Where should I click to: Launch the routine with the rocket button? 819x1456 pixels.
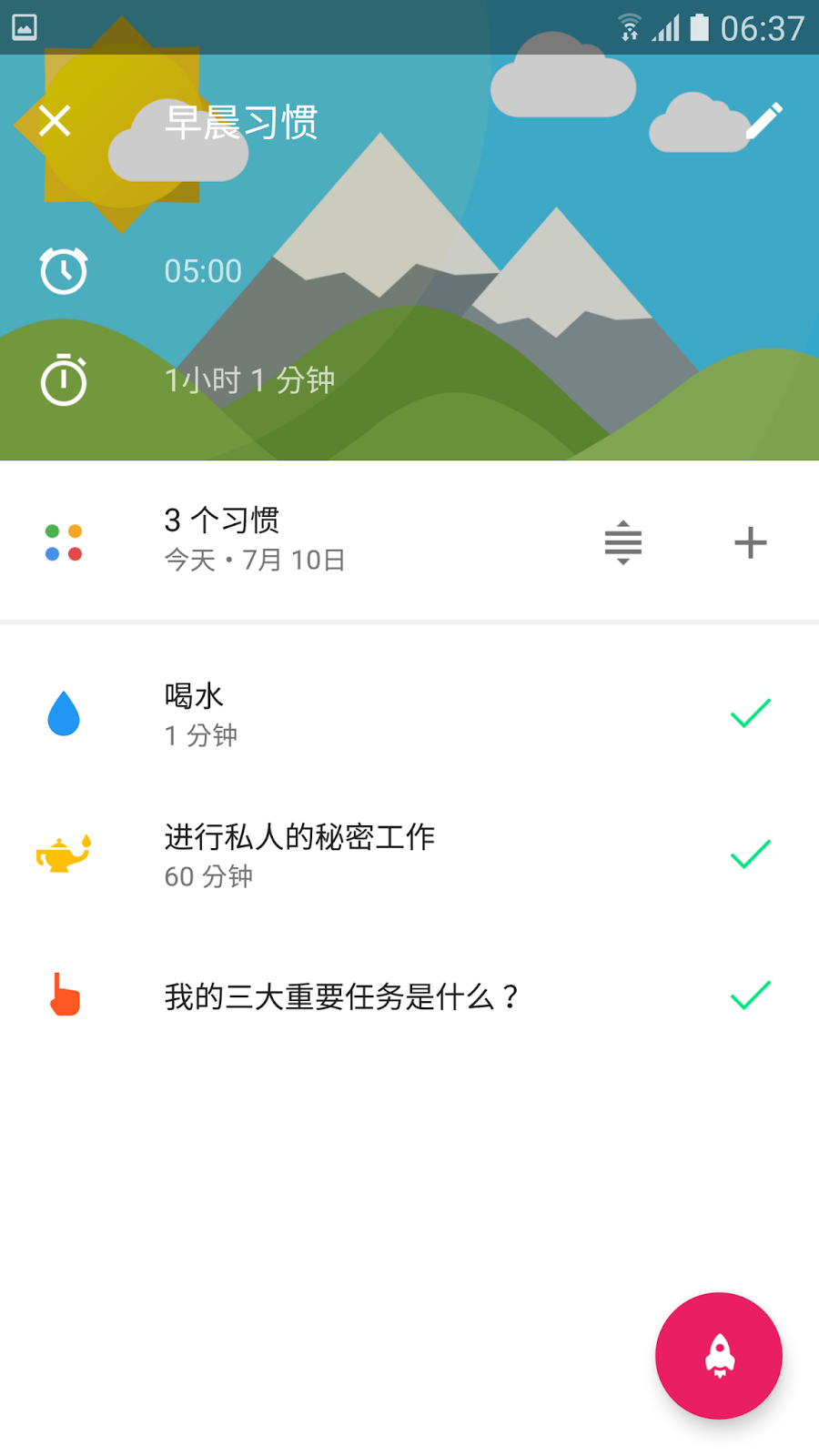pyautogui.click(x=719, y=1355)
